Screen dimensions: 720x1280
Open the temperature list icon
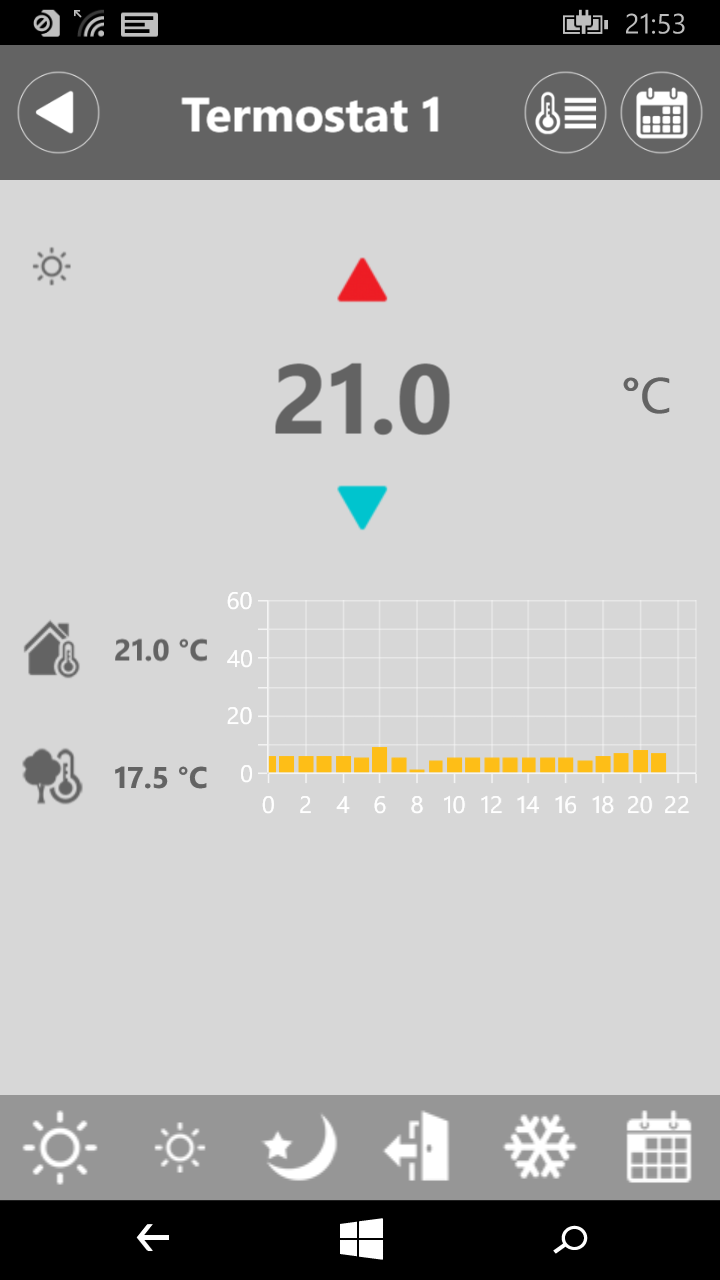click(565, 113)
